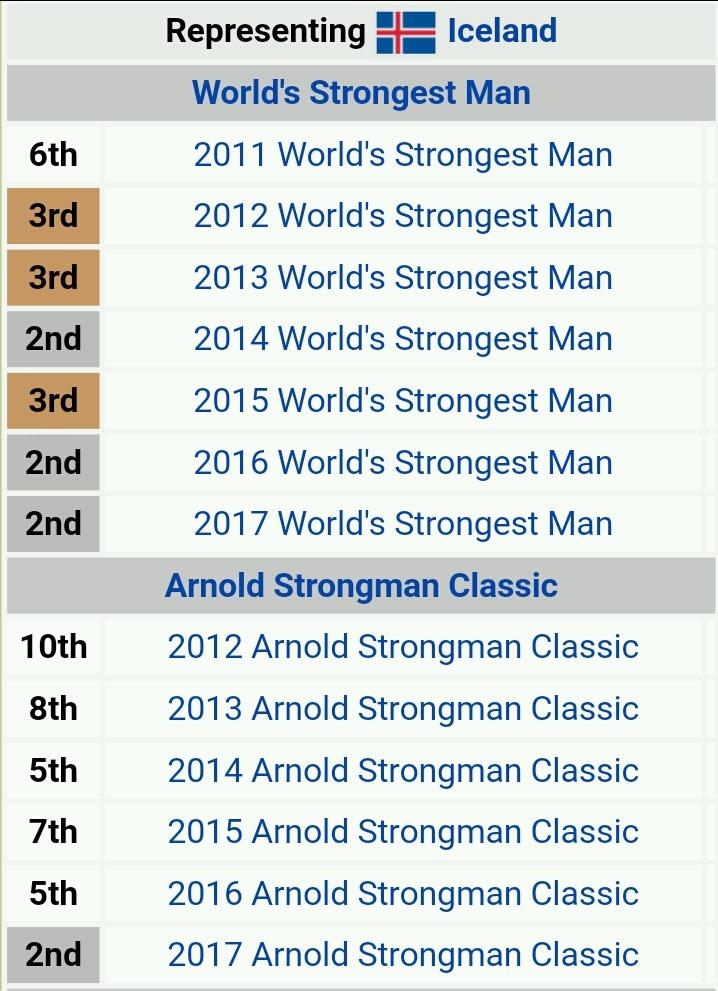Select the 2017 Arnold Strongman Classic link
The image size is (718, 991).
[x=403, y=955]
